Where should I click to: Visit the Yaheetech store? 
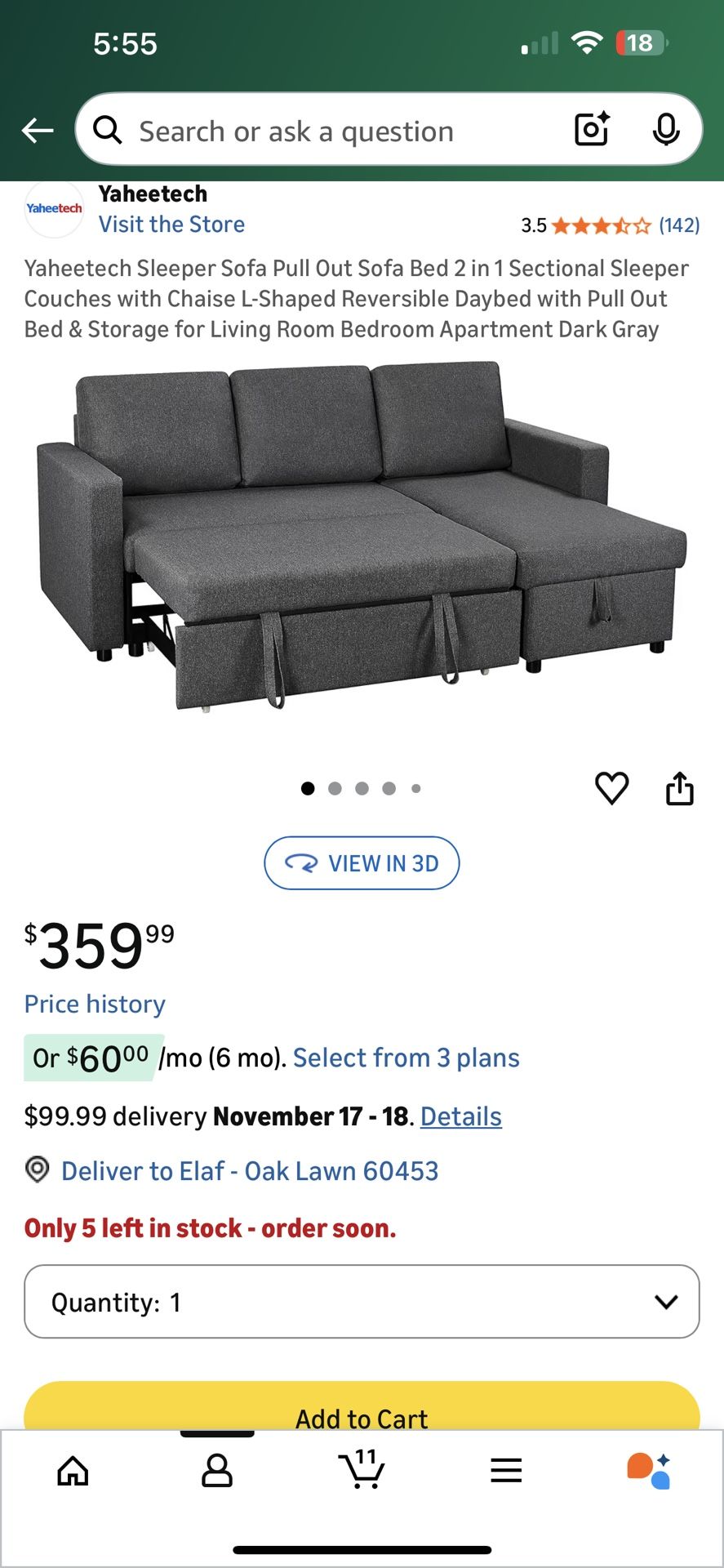(x=171, y=224)
